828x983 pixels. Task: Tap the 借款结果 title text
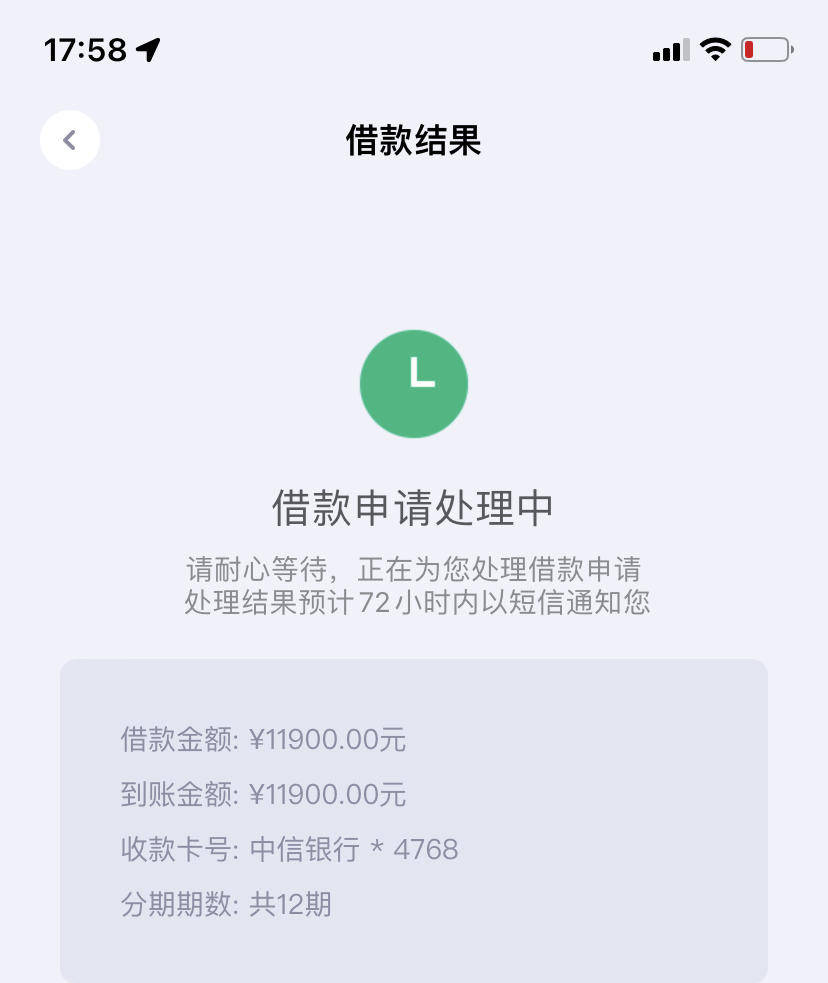coord(413,141)
